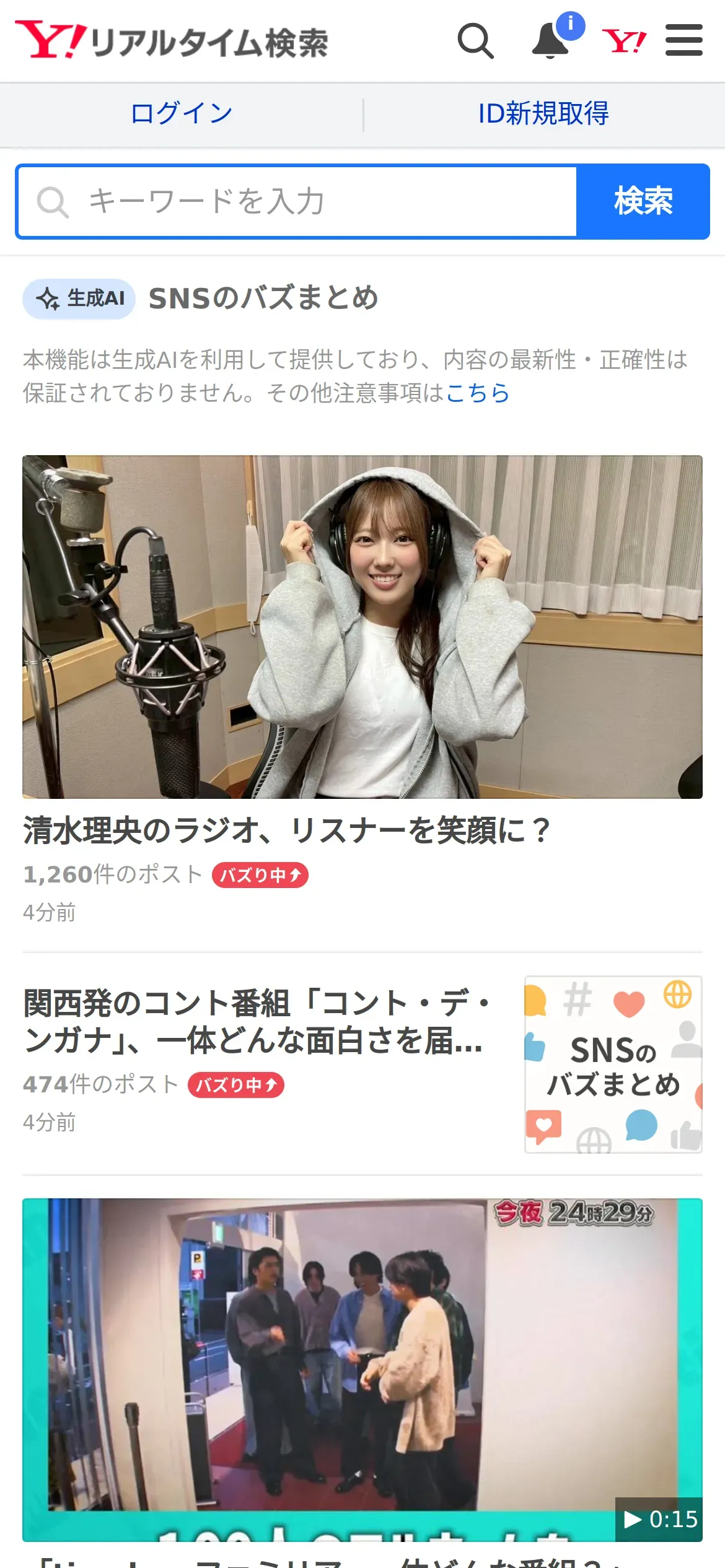Open the こちら notes link
This screenshot has width=725, height=1568.
click(x=478, y=393)
